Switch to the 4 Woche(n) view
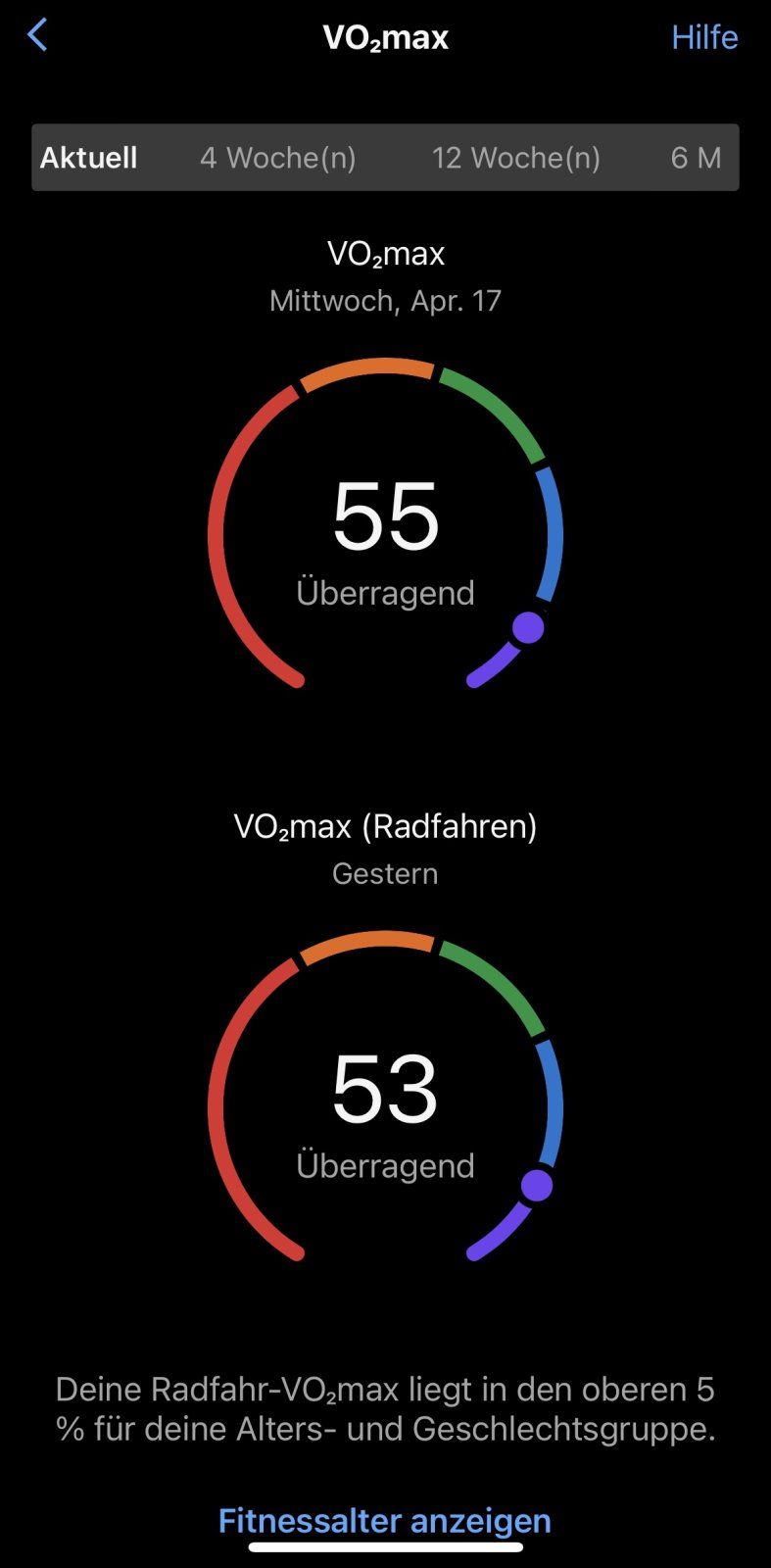Image resolution: width=771 pixels, height=1568 pixels. coord(278,158)
